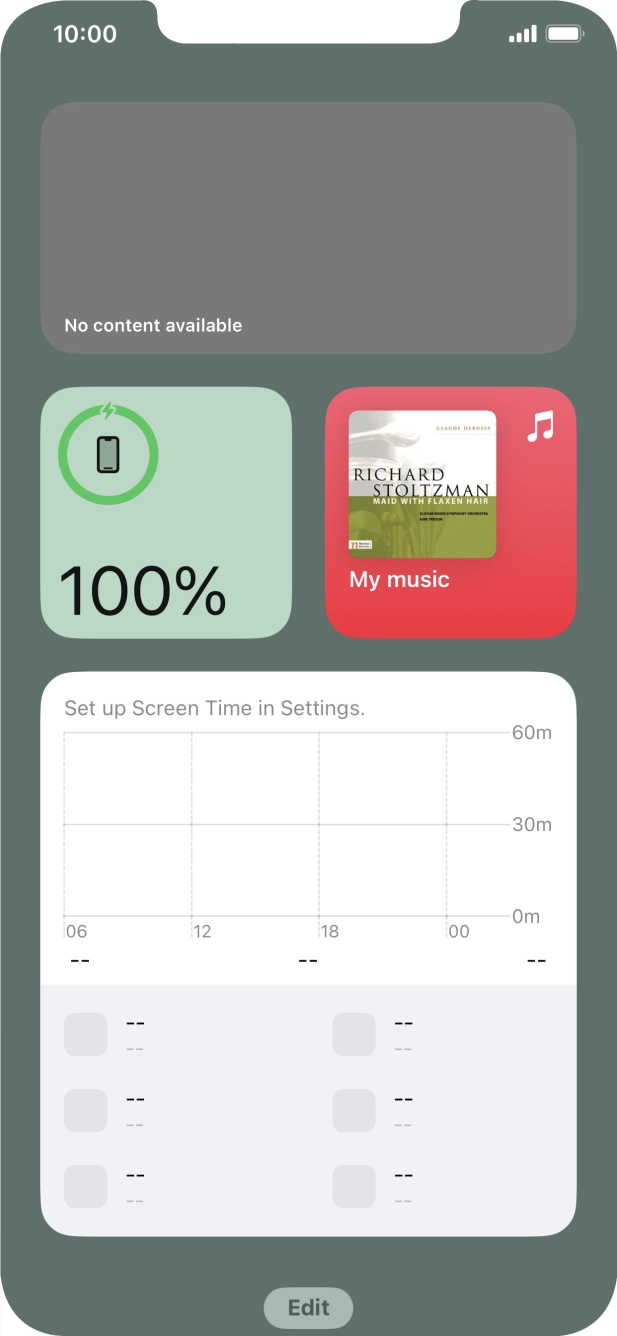Open the Screen Time widget
The image size is (617, 1336).
tap(308, 953)
